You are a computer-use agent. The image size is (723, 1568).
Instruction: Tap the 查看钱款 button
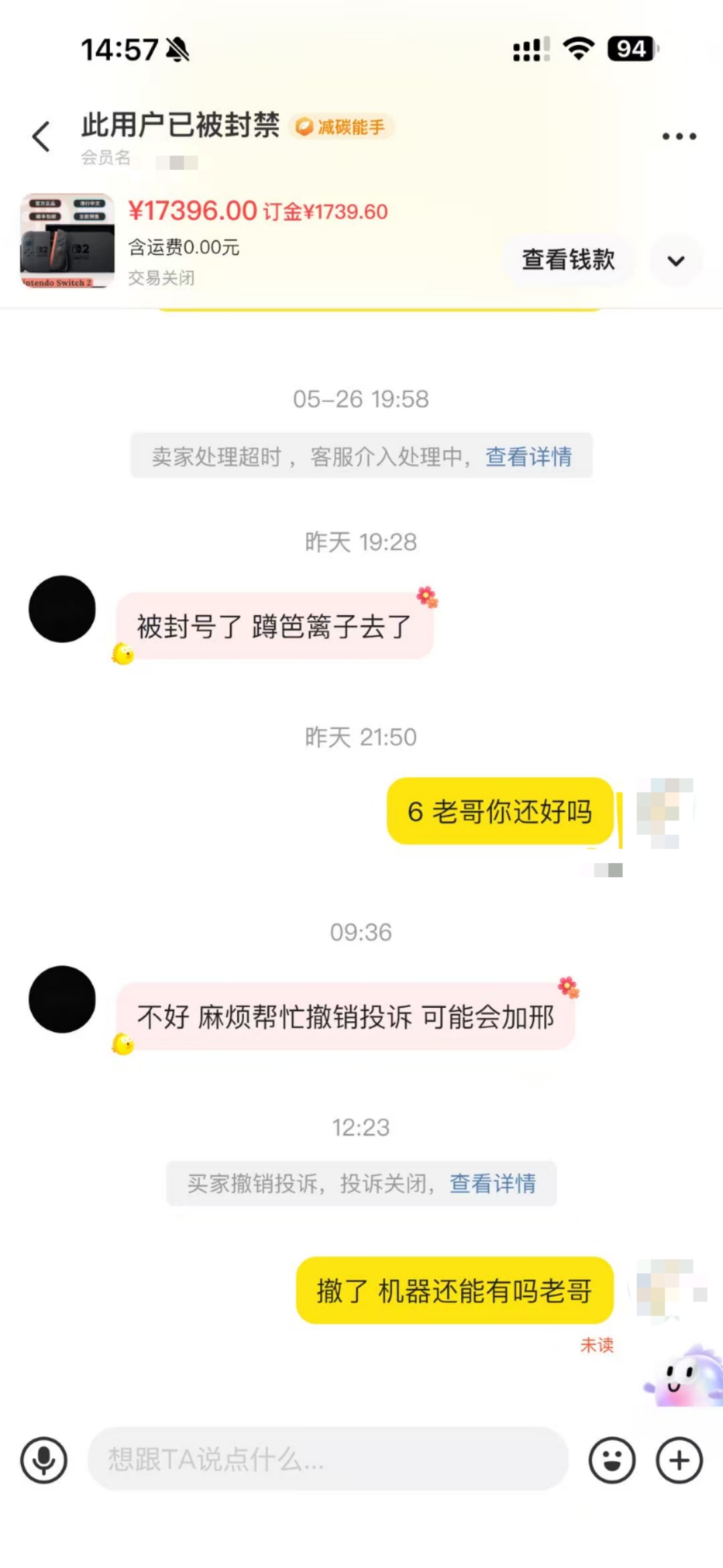click(568, 260)
